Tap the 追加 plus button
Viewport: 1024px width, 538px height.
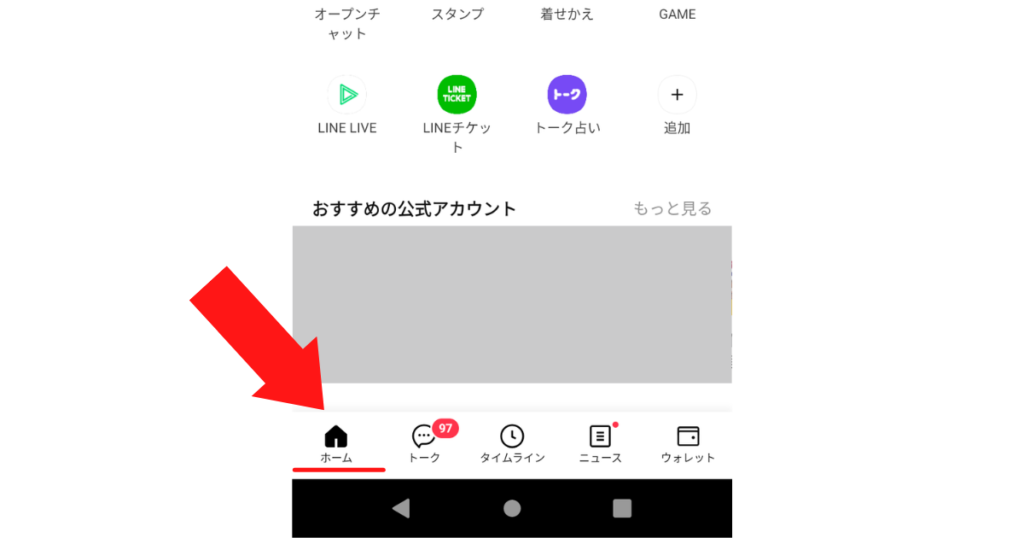677,95
